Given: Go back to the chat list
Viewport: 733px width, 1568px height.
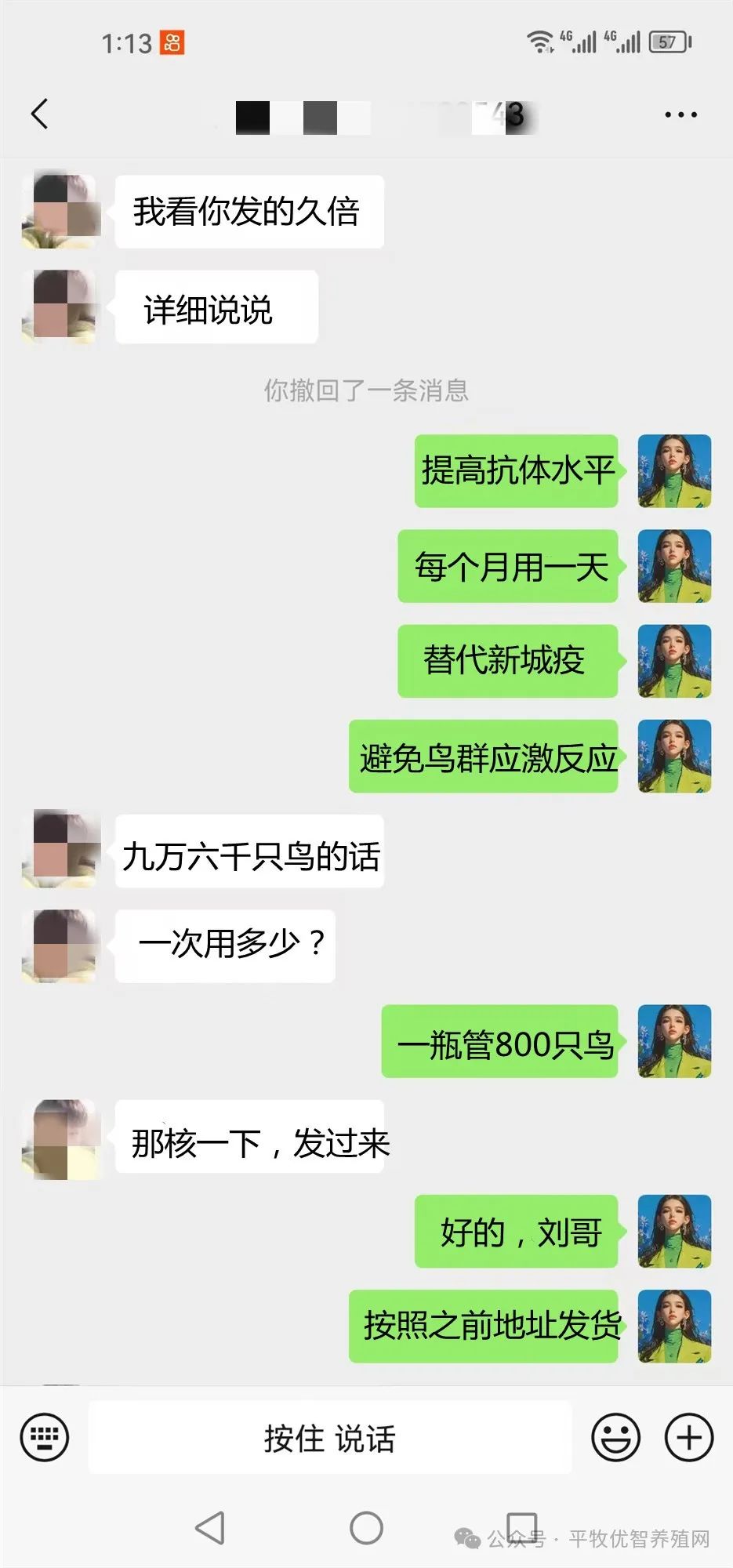Looking at the screenshot, I should tap(39, 114).
